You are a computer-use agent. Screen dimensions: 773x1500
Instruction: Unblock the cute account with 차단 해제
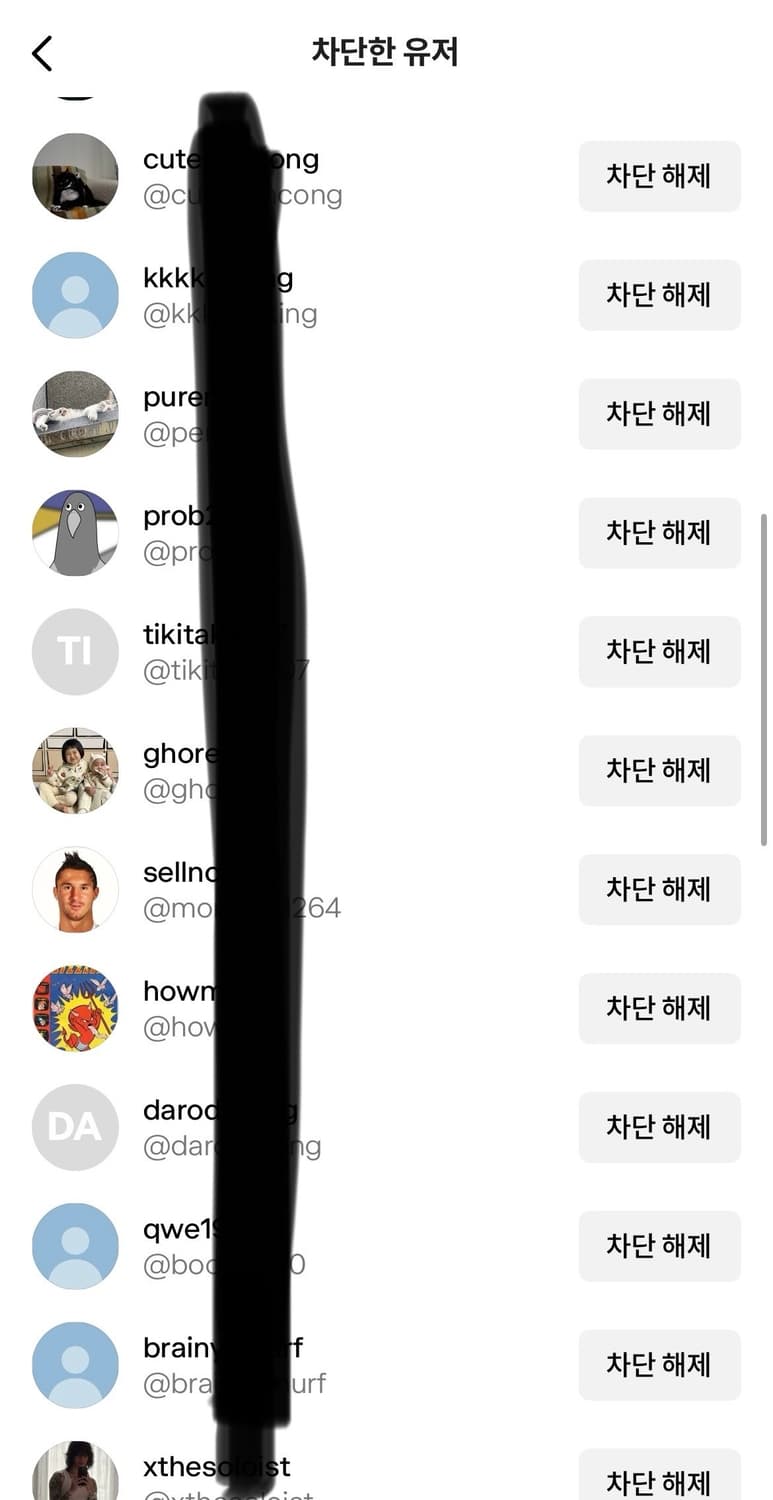click(659, 176)
